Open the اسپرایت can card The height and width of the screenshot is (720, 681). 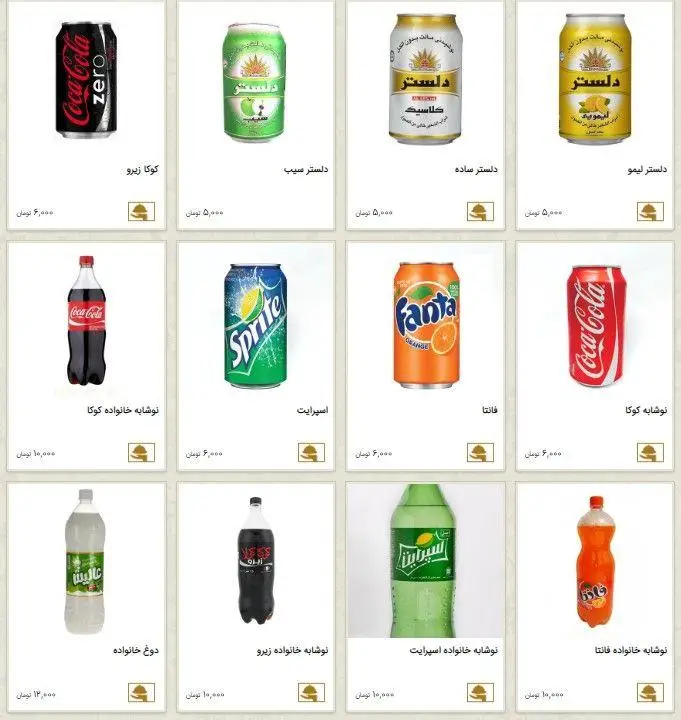[255, 325]
